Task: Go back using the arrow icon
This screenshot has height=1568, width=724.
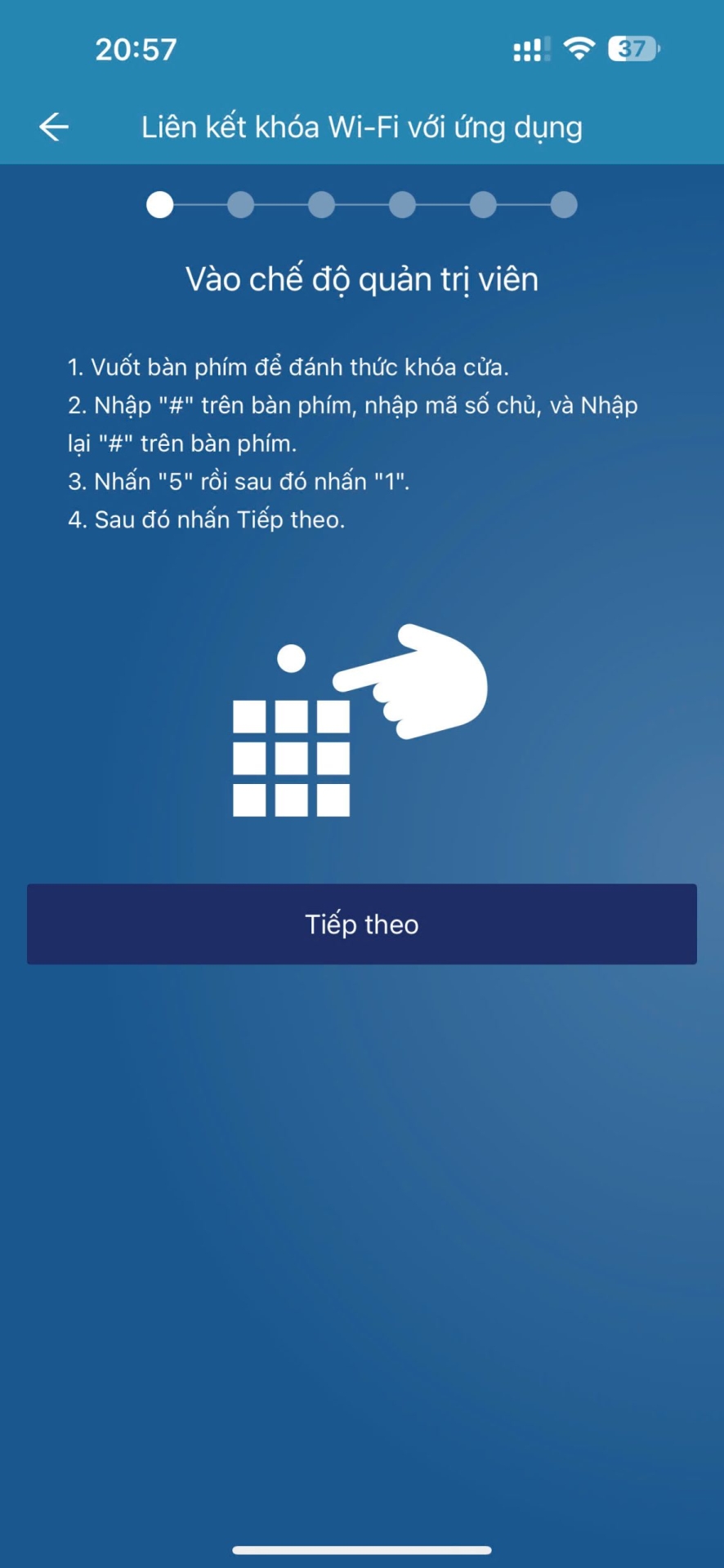Action: pos(54,127)
